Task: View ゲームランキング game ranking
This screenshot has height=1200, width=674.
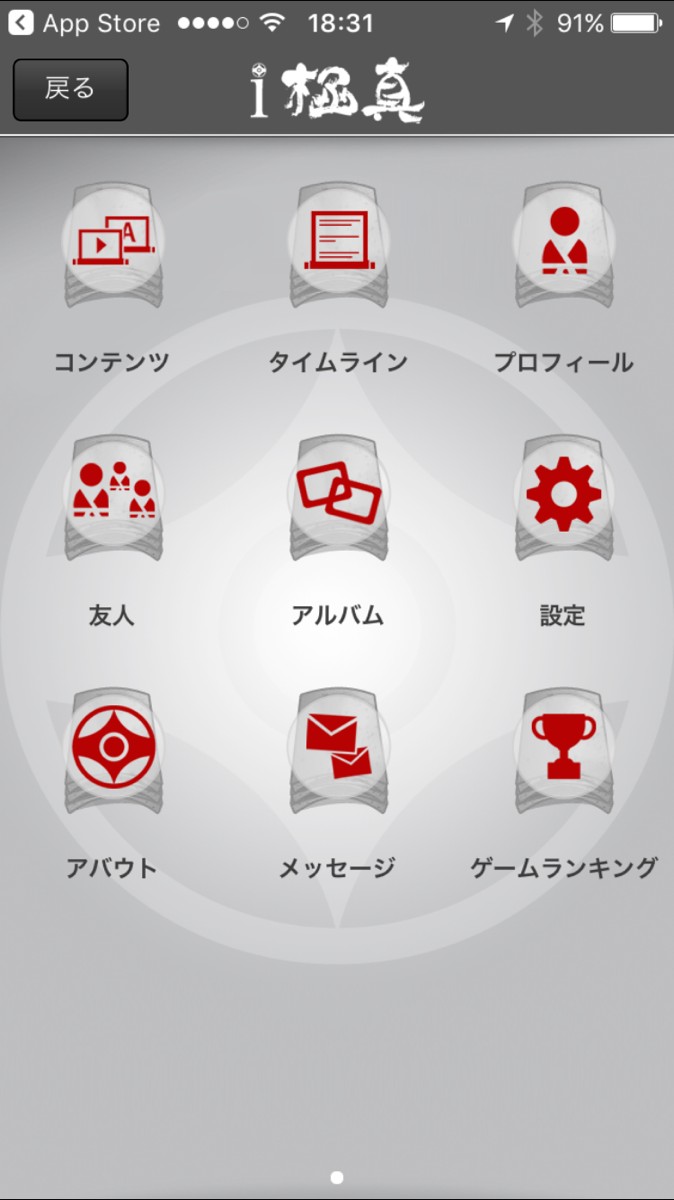Action: coord(563,750)
